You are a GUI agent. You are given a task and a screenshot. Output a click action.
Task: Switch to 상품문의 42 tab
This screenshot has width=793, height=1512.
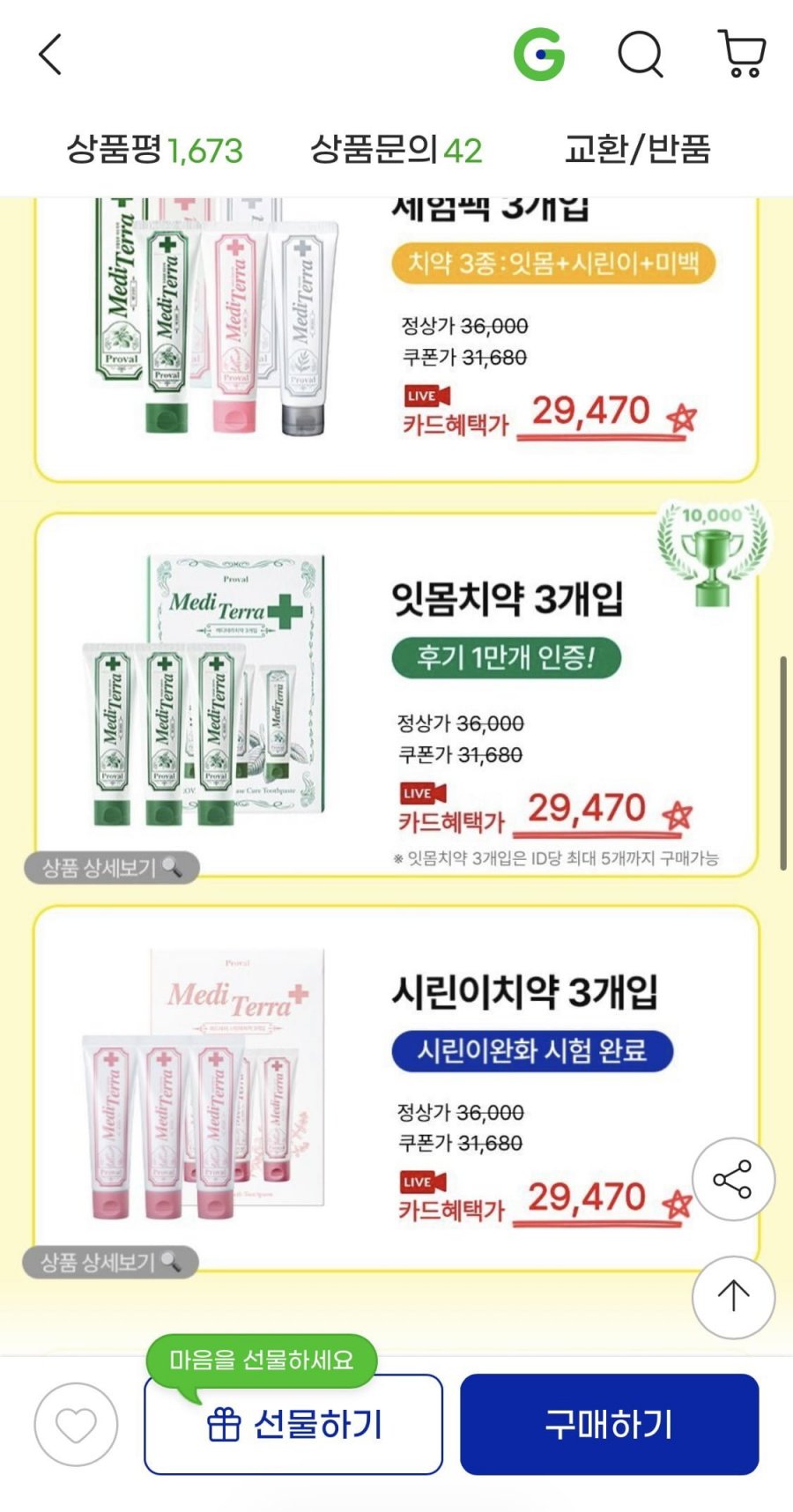coord(396,149)
